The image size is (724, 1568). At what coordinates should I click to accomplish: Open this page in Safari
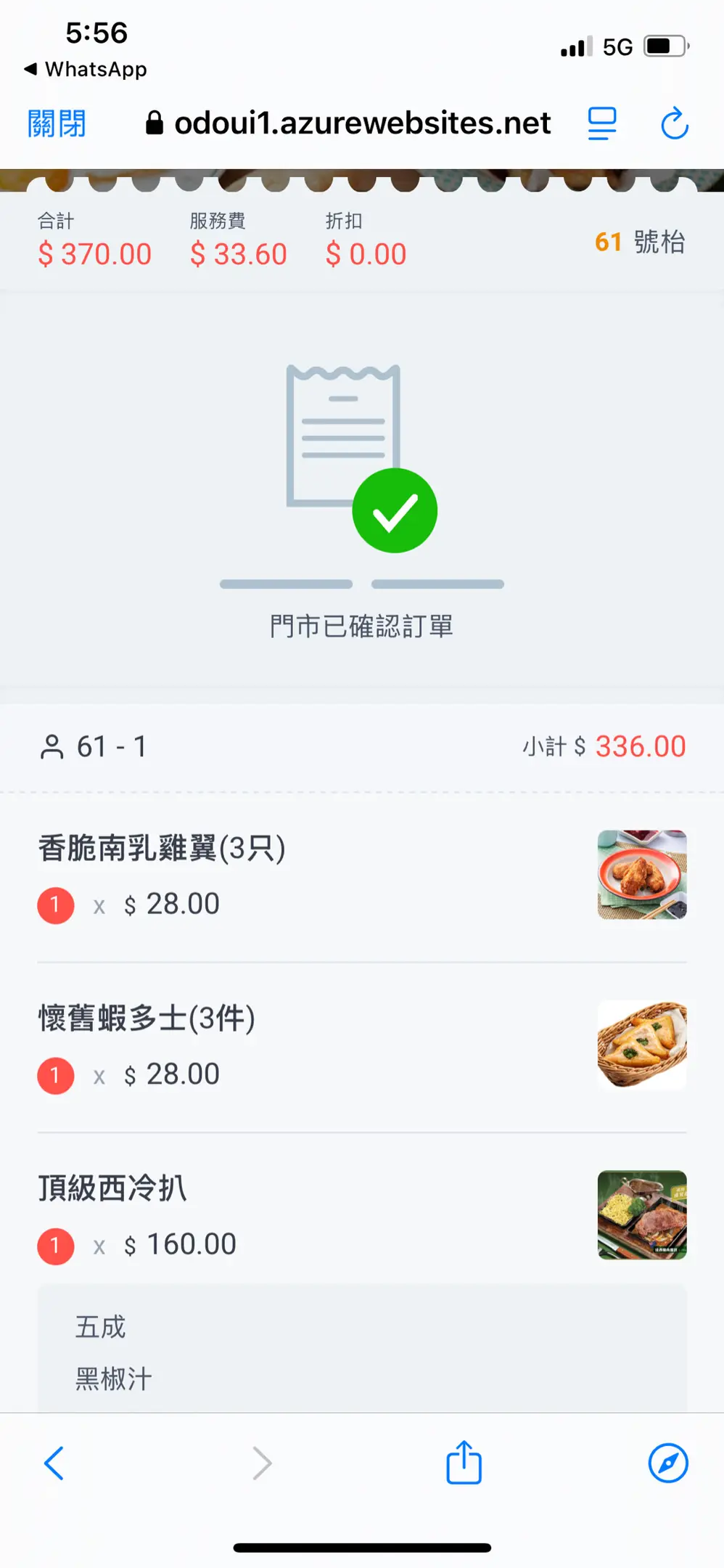point(667,1463)
